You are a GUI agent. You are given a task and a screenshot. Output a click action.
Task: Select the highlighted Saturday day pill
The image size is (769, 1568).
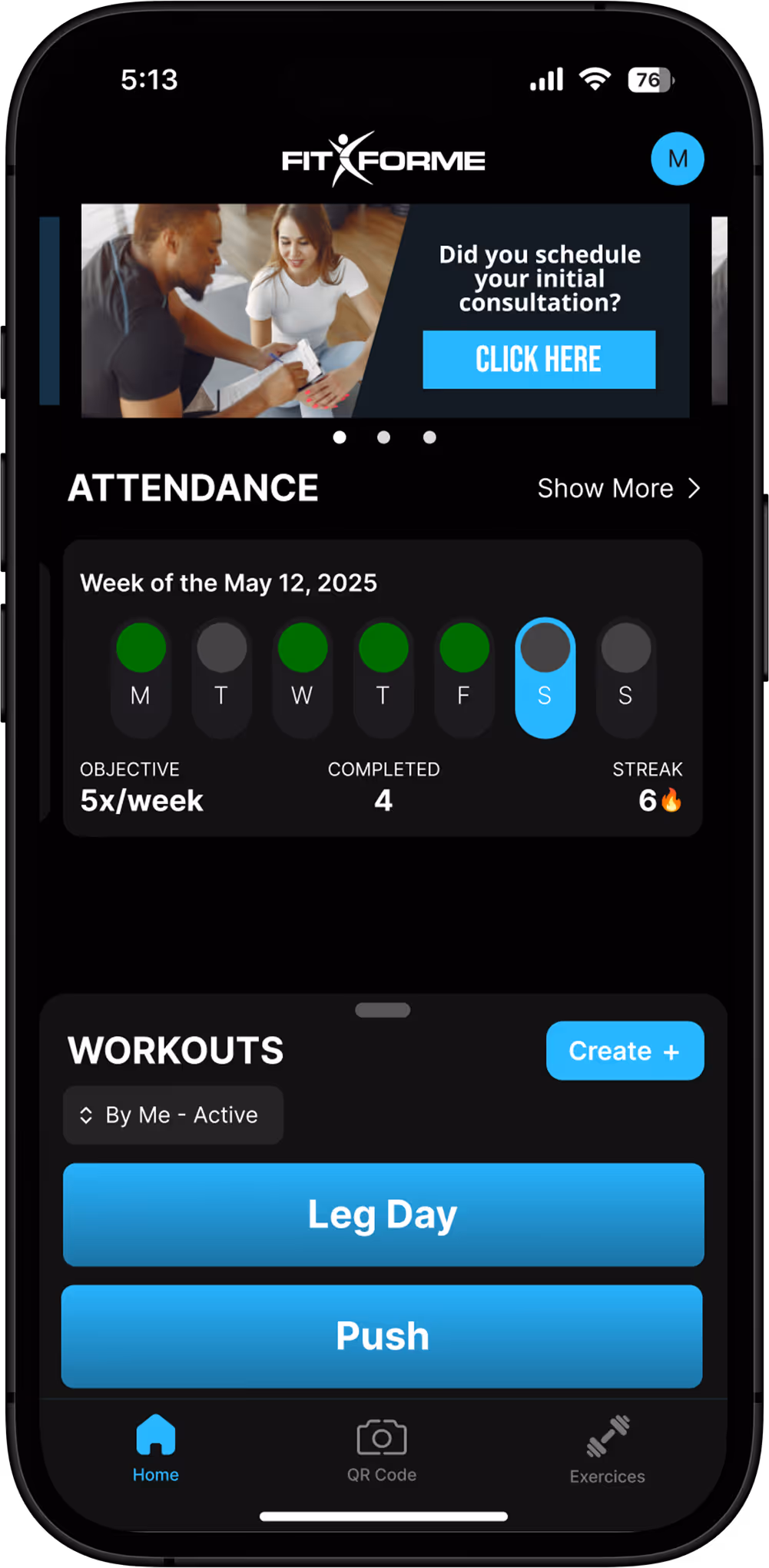click(x=545, y=677)
